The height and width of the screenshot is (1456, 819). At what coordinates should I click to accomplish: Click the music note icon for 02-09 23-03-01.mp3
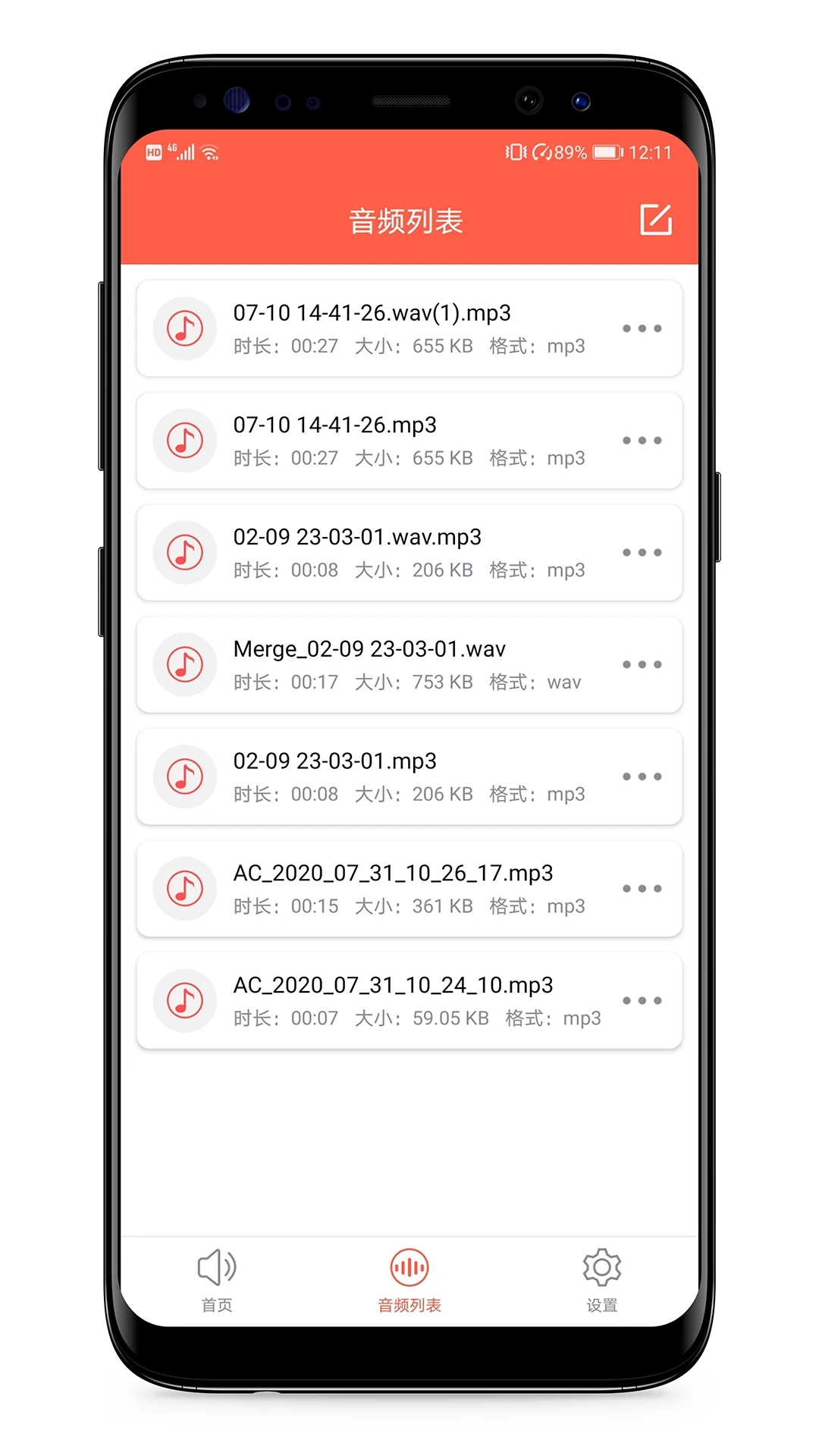(x=184, y=776)
